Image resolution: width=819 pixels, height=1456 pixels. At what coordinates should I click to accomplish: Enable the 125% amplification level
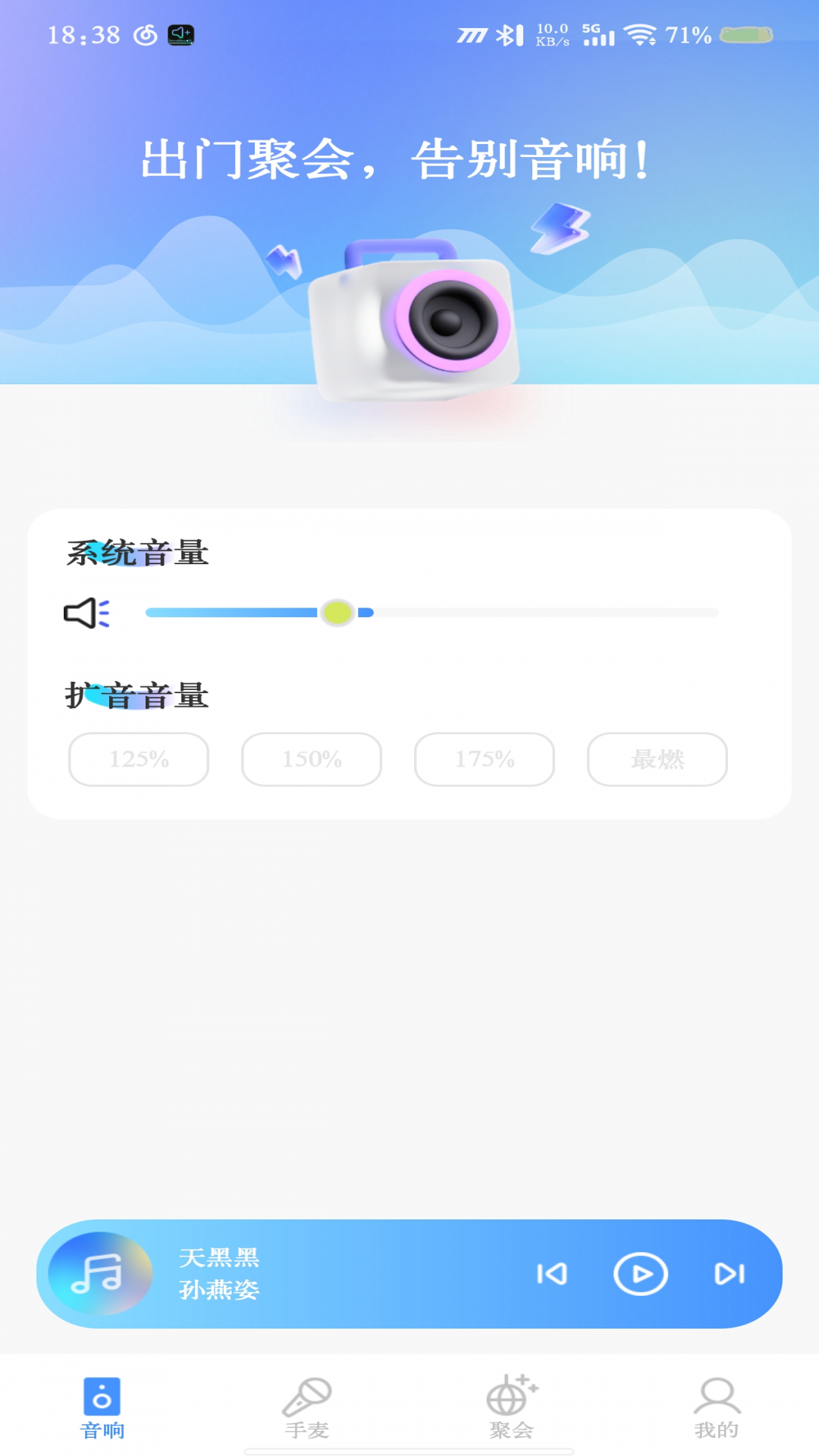(137, 760)
